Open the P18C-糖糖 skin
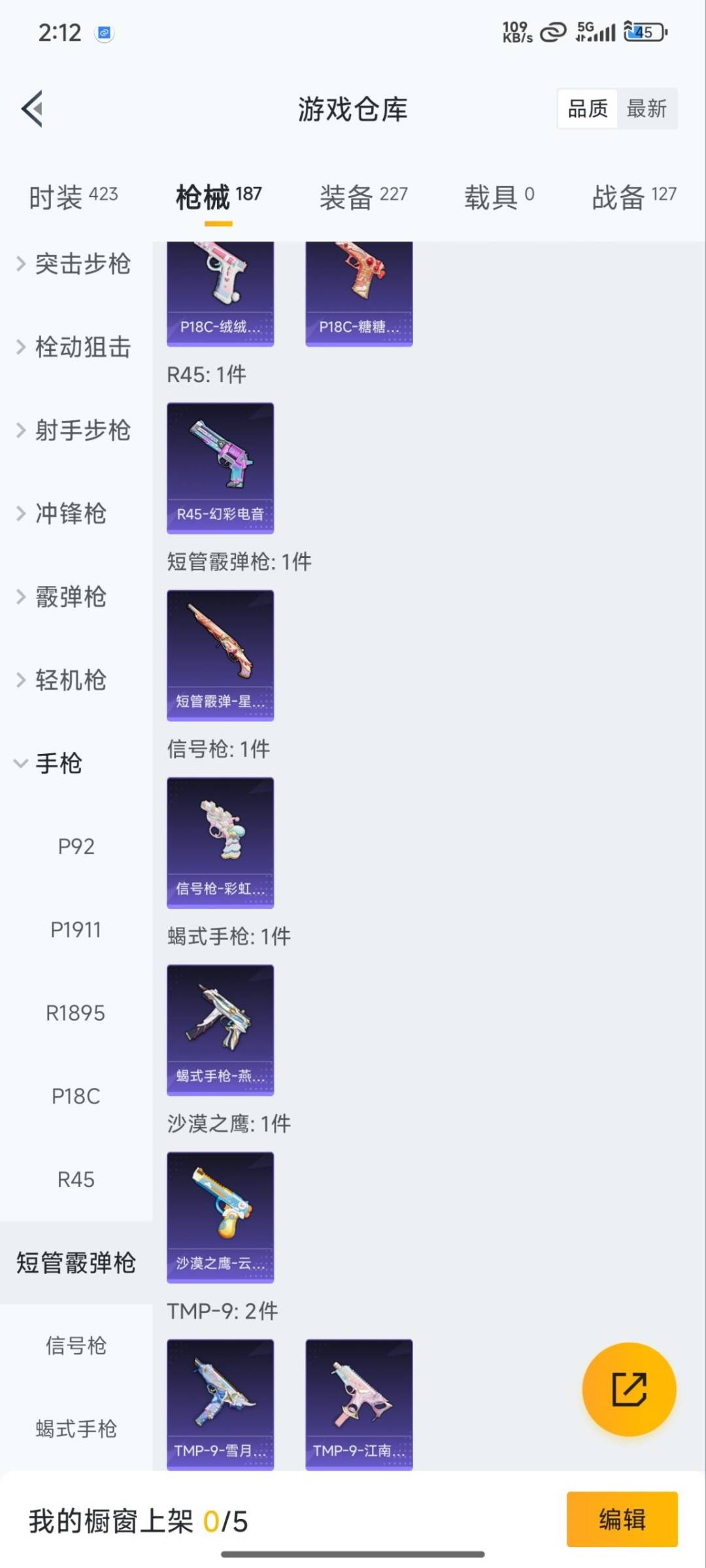Viewport: 706px width, 1568px height. 359,294
